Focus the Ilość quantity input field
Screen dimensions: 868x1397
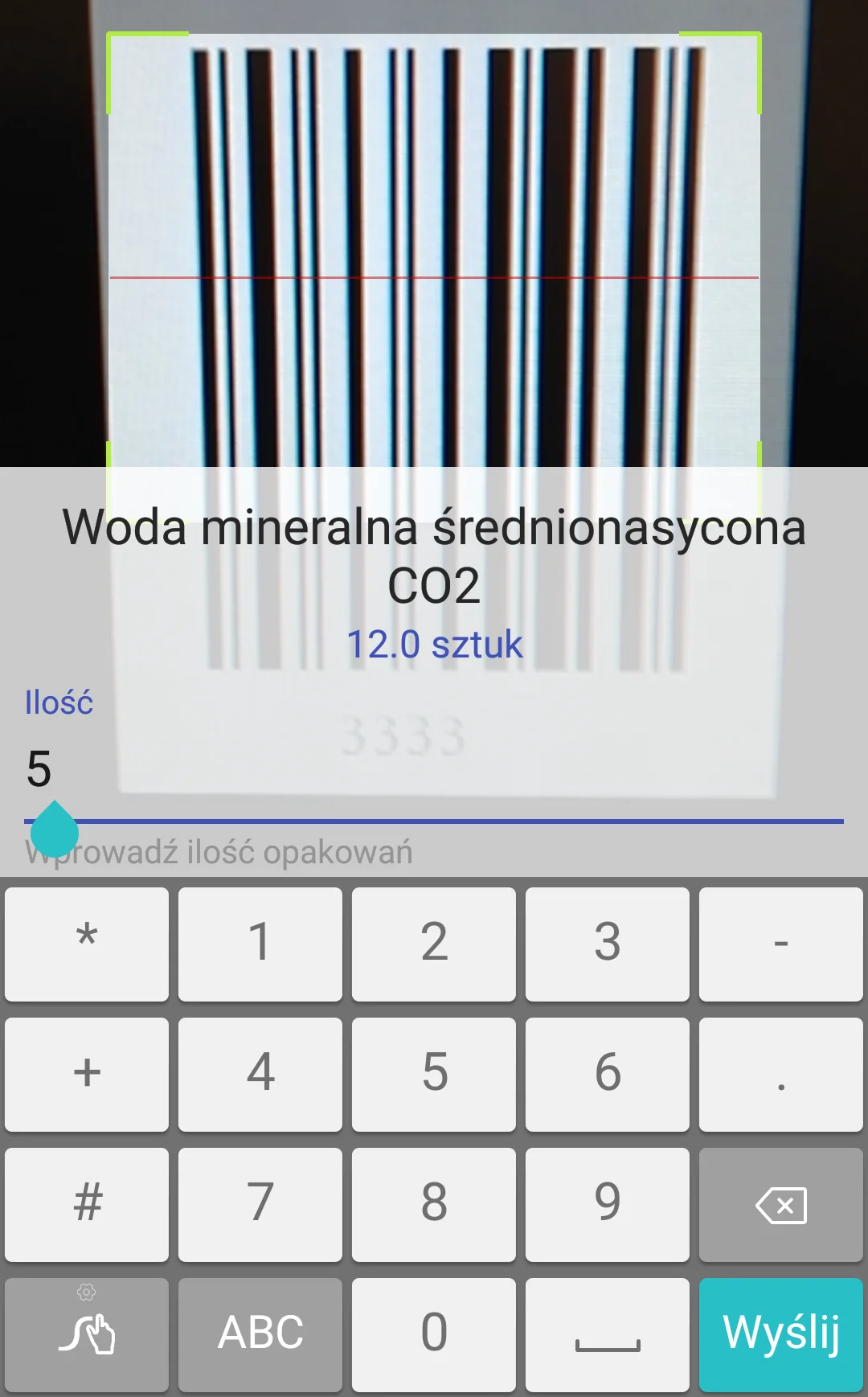(x=434, y=770)
